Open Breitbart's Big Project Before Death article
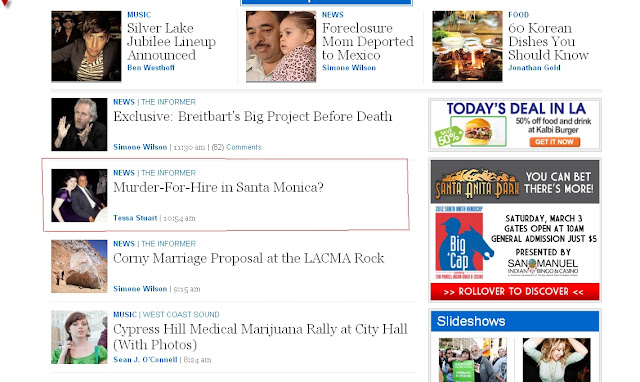Image resolution: width=640 pixels, height=382 pixels. pos(252,116)
